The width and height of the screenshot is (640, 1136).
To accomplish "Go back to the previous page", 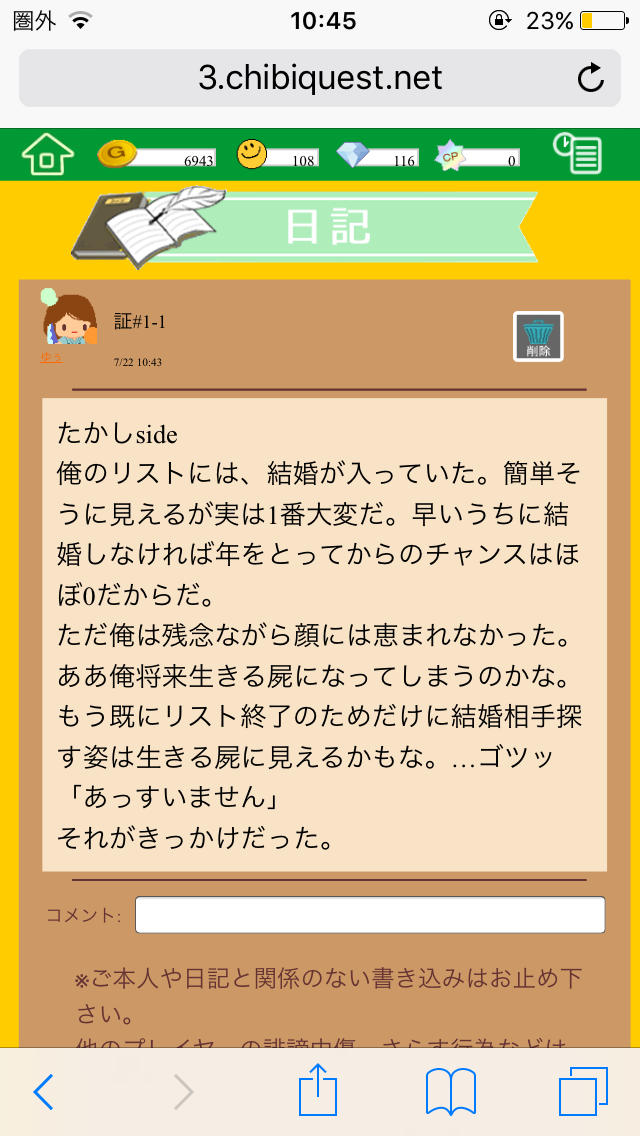I will click(x=43, y=1092).
